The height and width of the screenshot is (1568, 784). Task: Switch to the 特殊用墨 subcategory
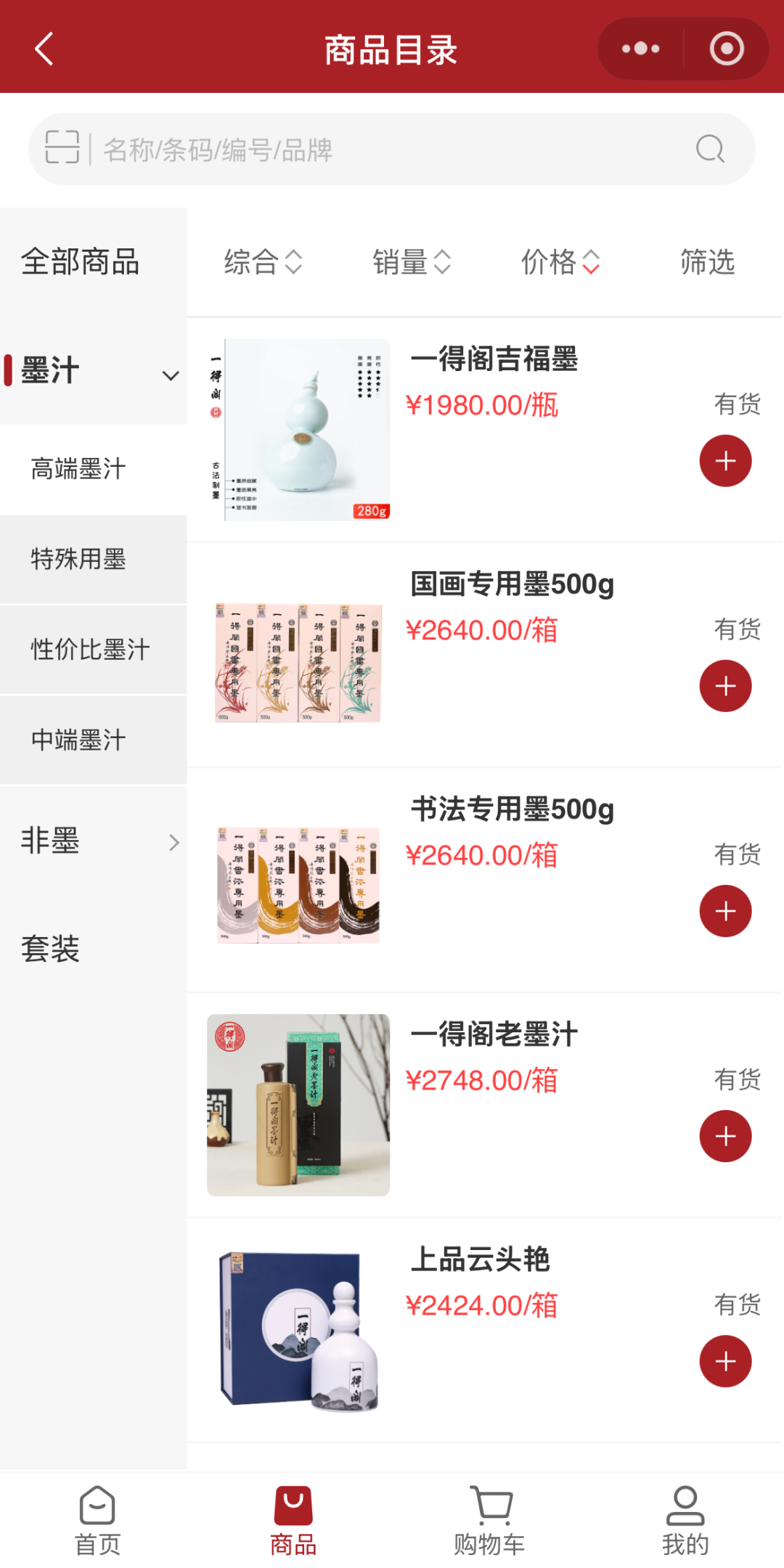(x=78, y=559)
